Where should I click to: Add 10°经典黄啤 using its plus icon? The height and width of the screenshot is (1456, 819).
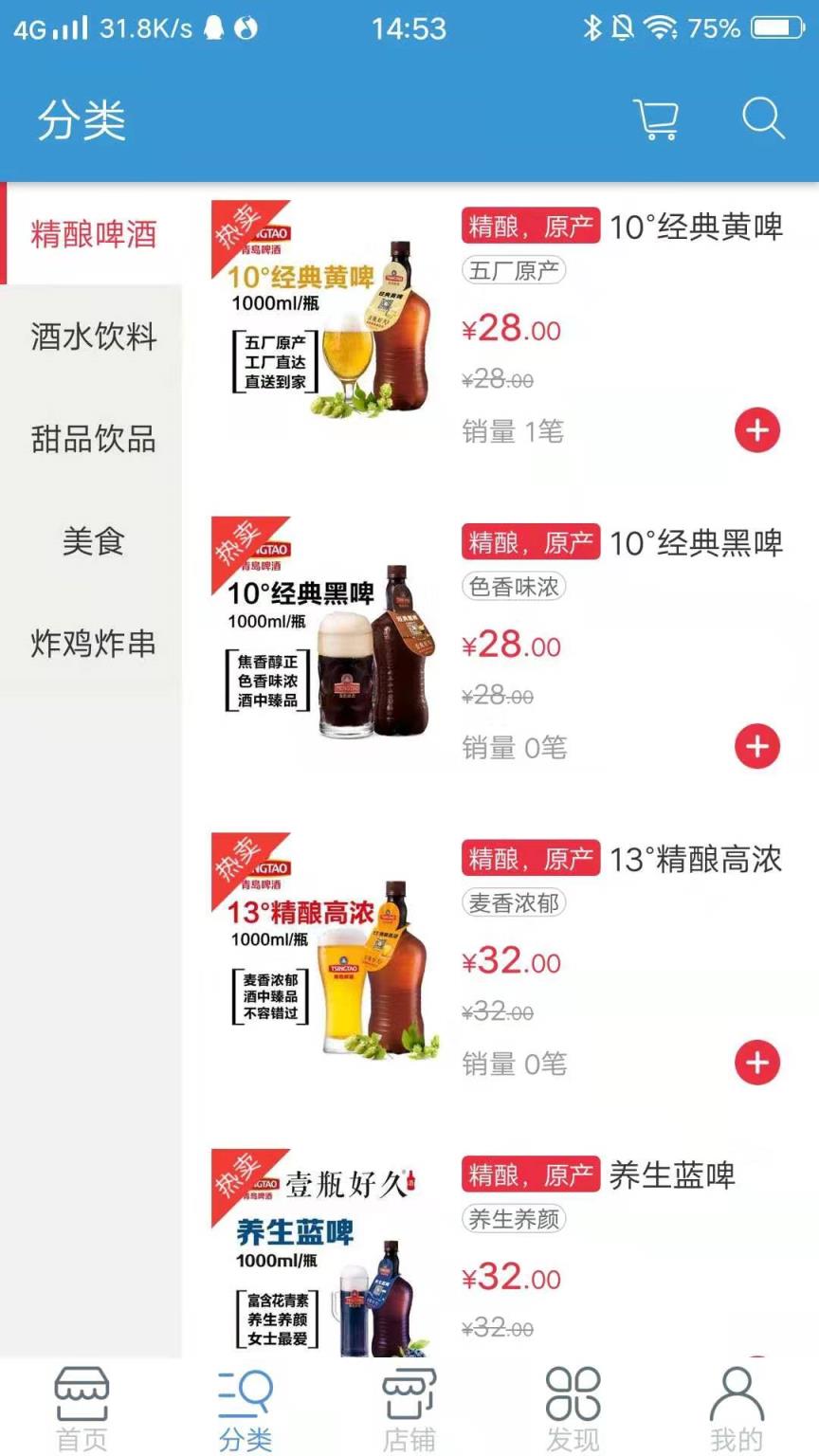coord(757,430)
